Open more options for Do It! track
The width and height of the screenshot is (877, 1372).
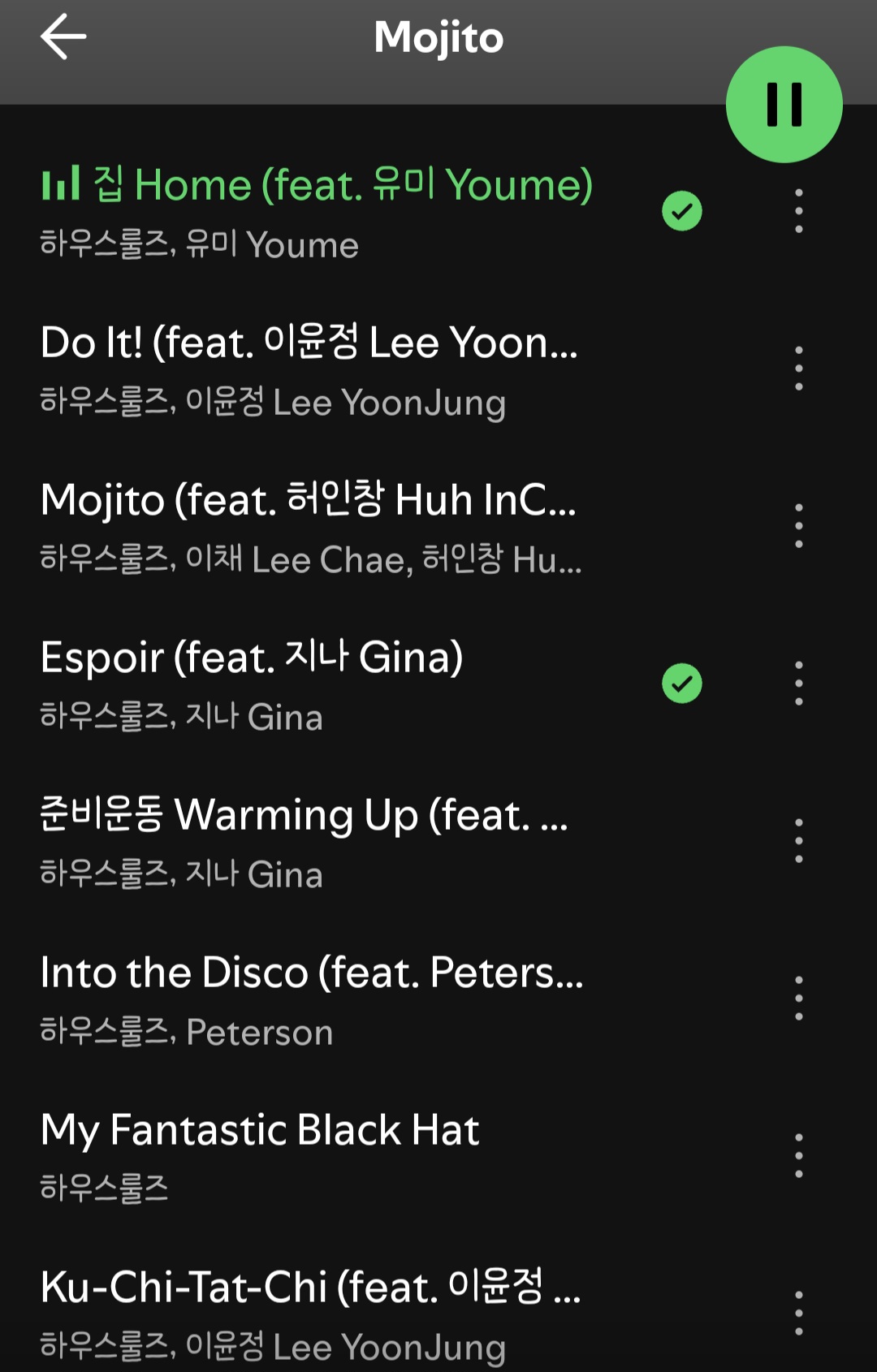tap(799, 369)
